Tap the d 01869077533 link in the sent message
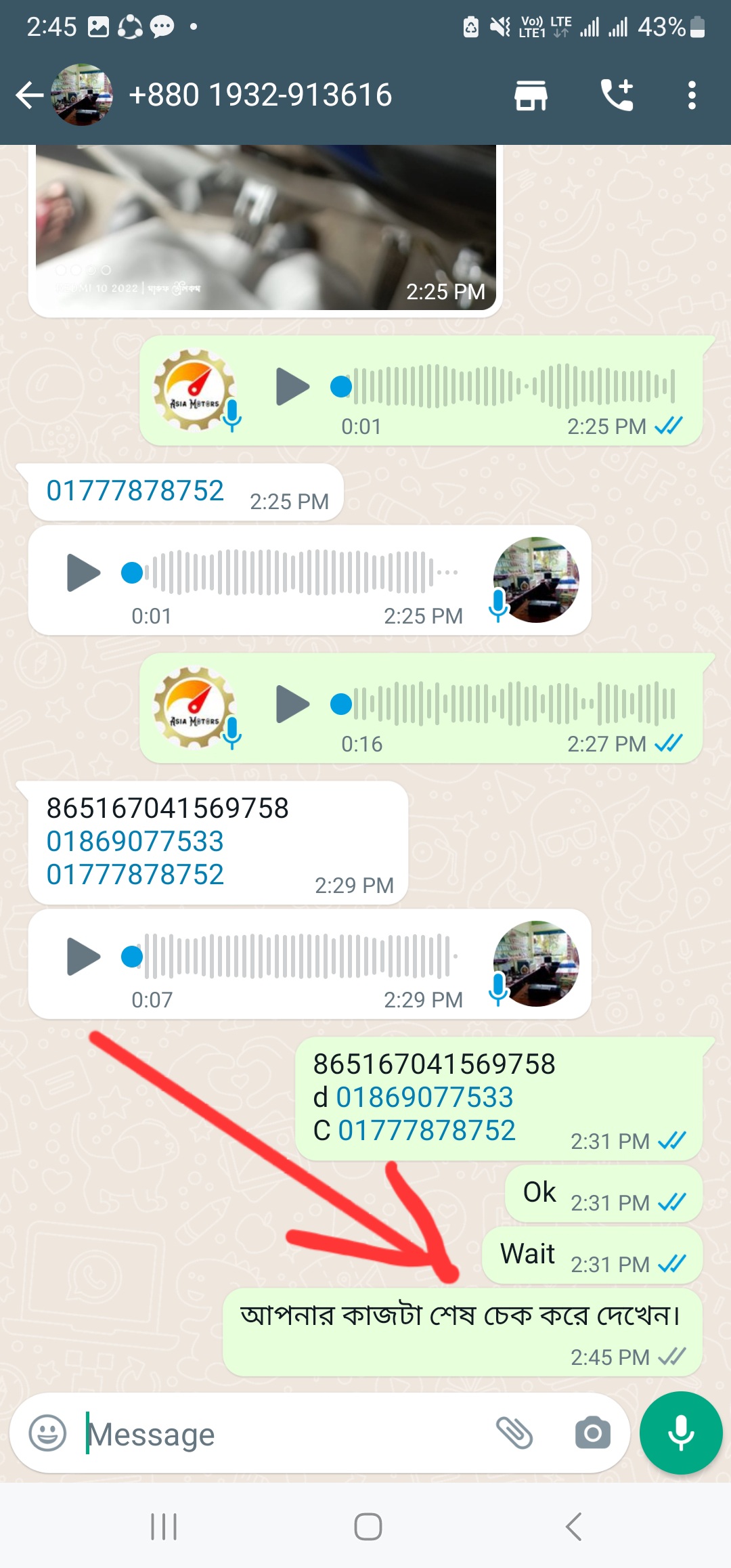The width and height of the screenshot is (731, 1568). 424,1097
